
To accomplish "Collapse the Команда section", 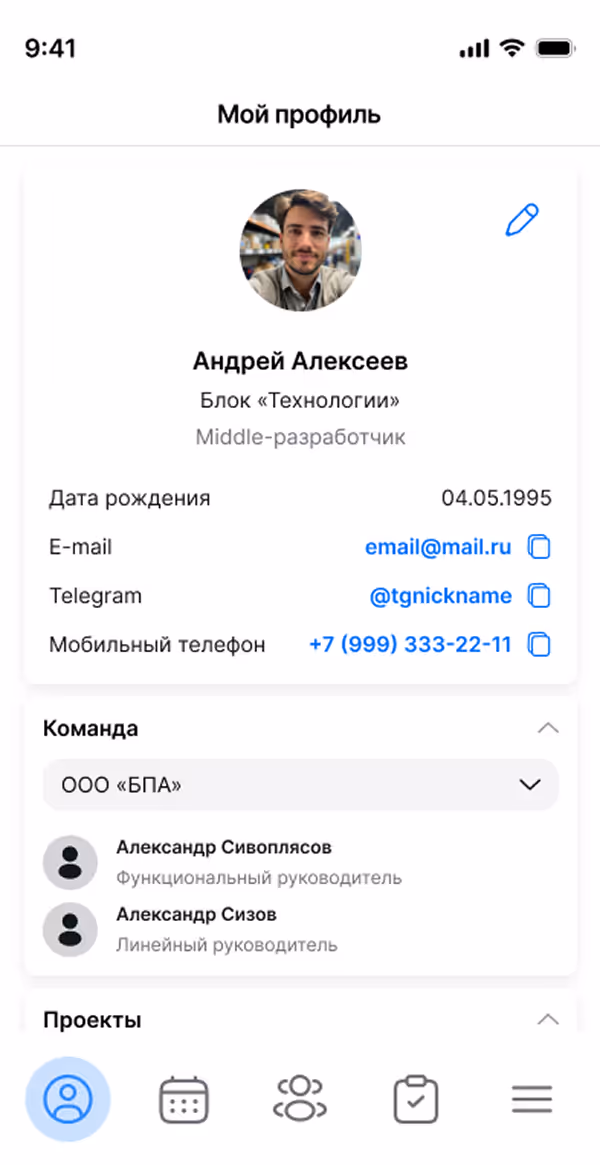I will [548, 728].
